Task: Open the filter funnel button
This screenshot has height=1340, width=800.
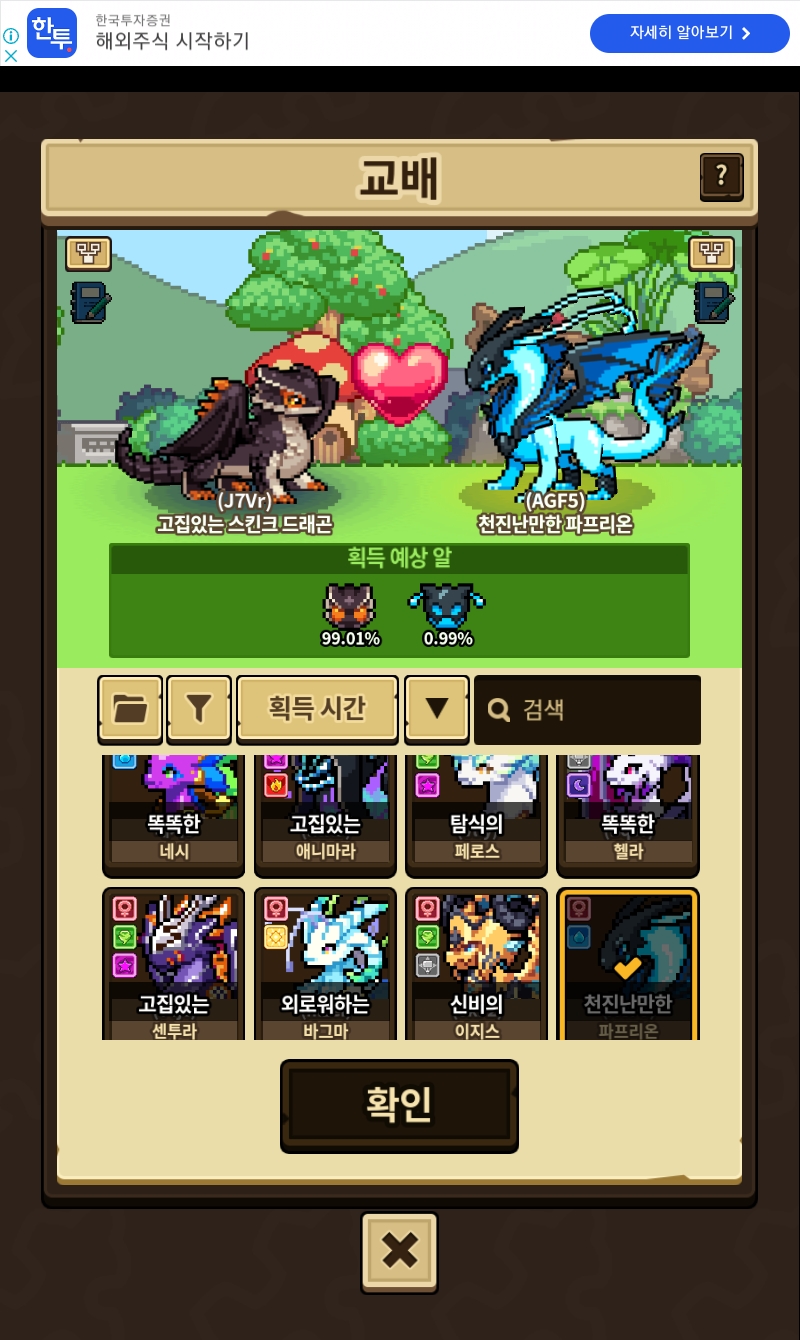Action: pyautogui.click(x=199, y=709)
